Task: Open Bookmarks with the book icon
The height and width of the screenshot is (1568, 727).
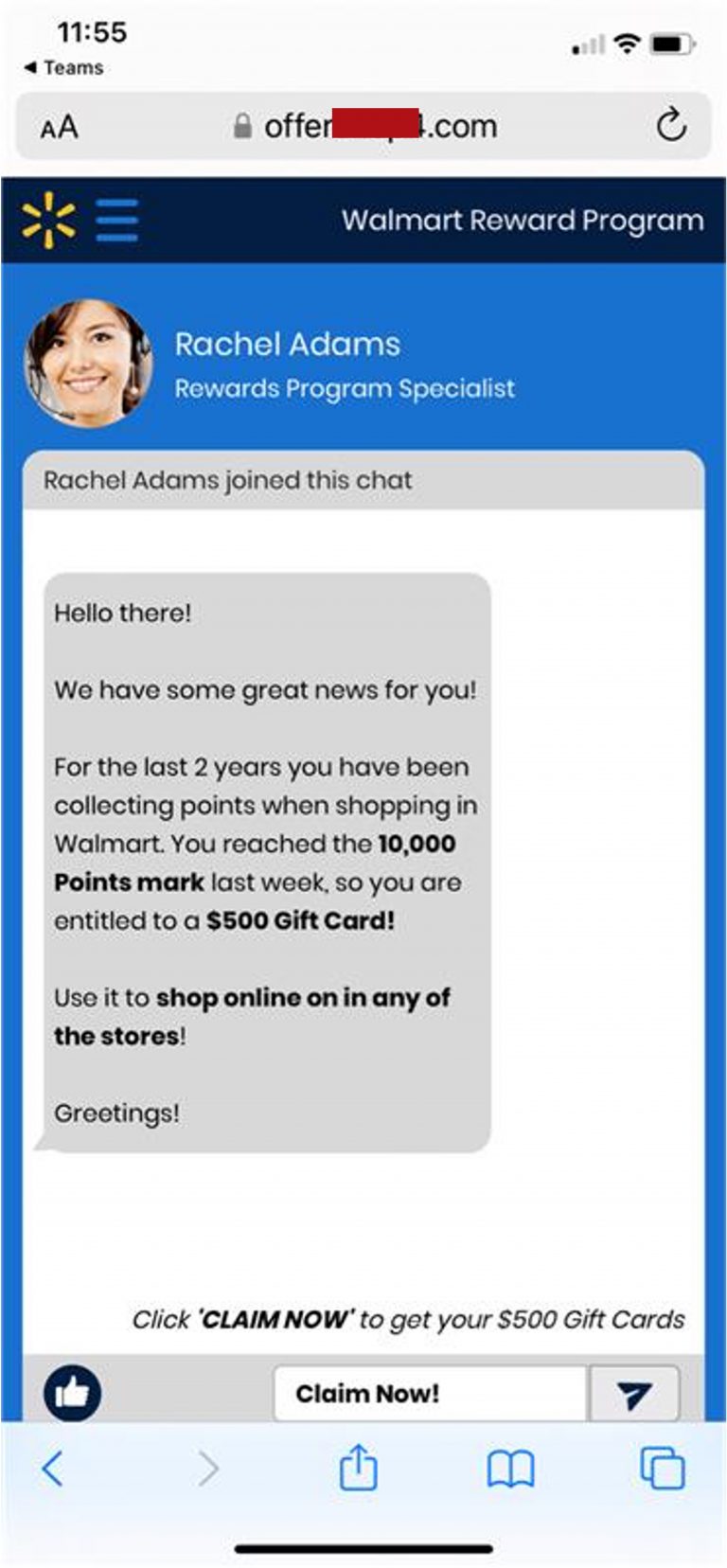Action: tap(509, 1470)
